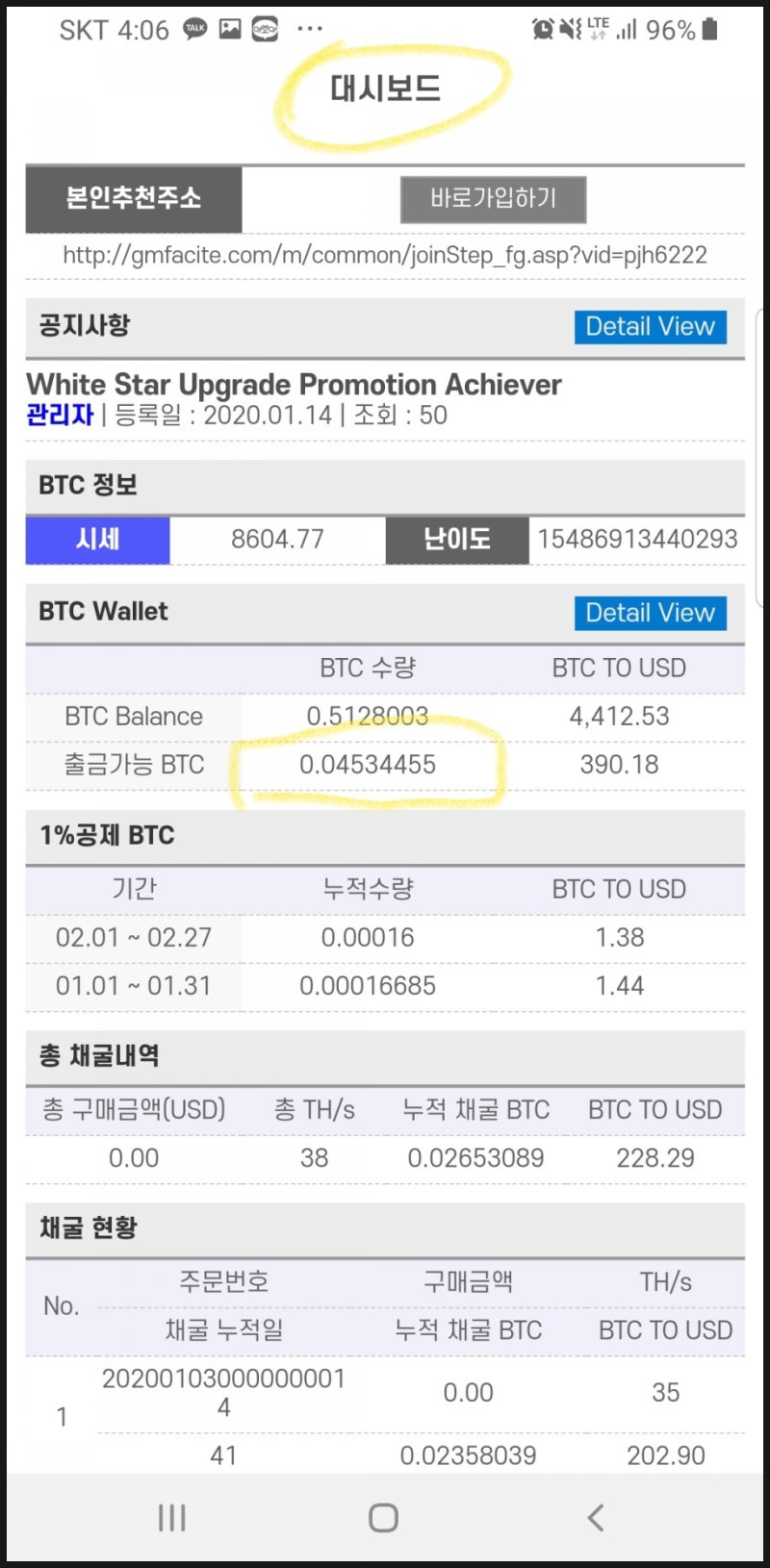Open the KakaoTalk notification icon

point(193,28)
